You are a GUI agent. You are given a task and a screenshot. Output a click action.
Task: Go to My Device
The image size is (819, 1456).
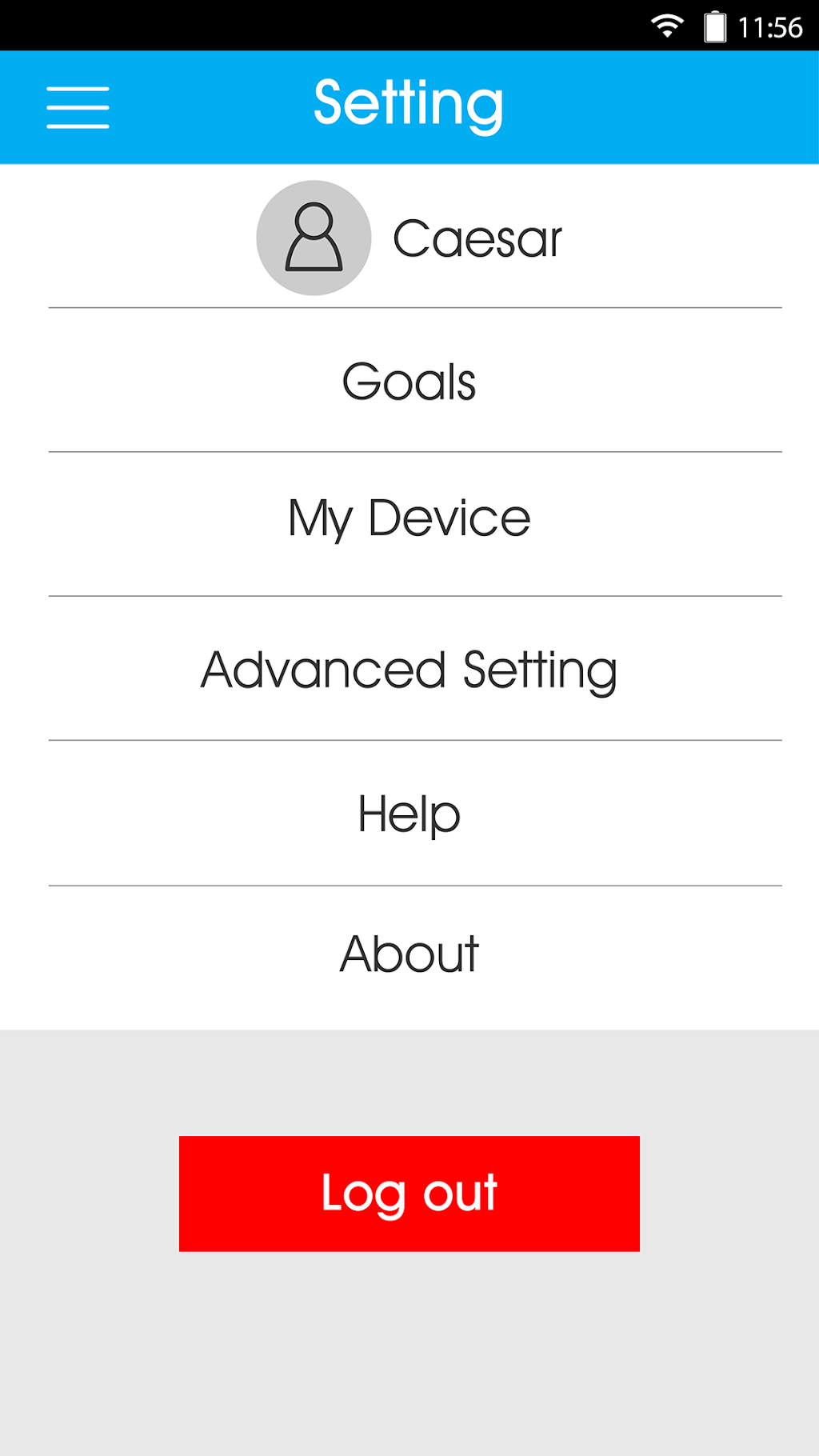click(409, 518)
